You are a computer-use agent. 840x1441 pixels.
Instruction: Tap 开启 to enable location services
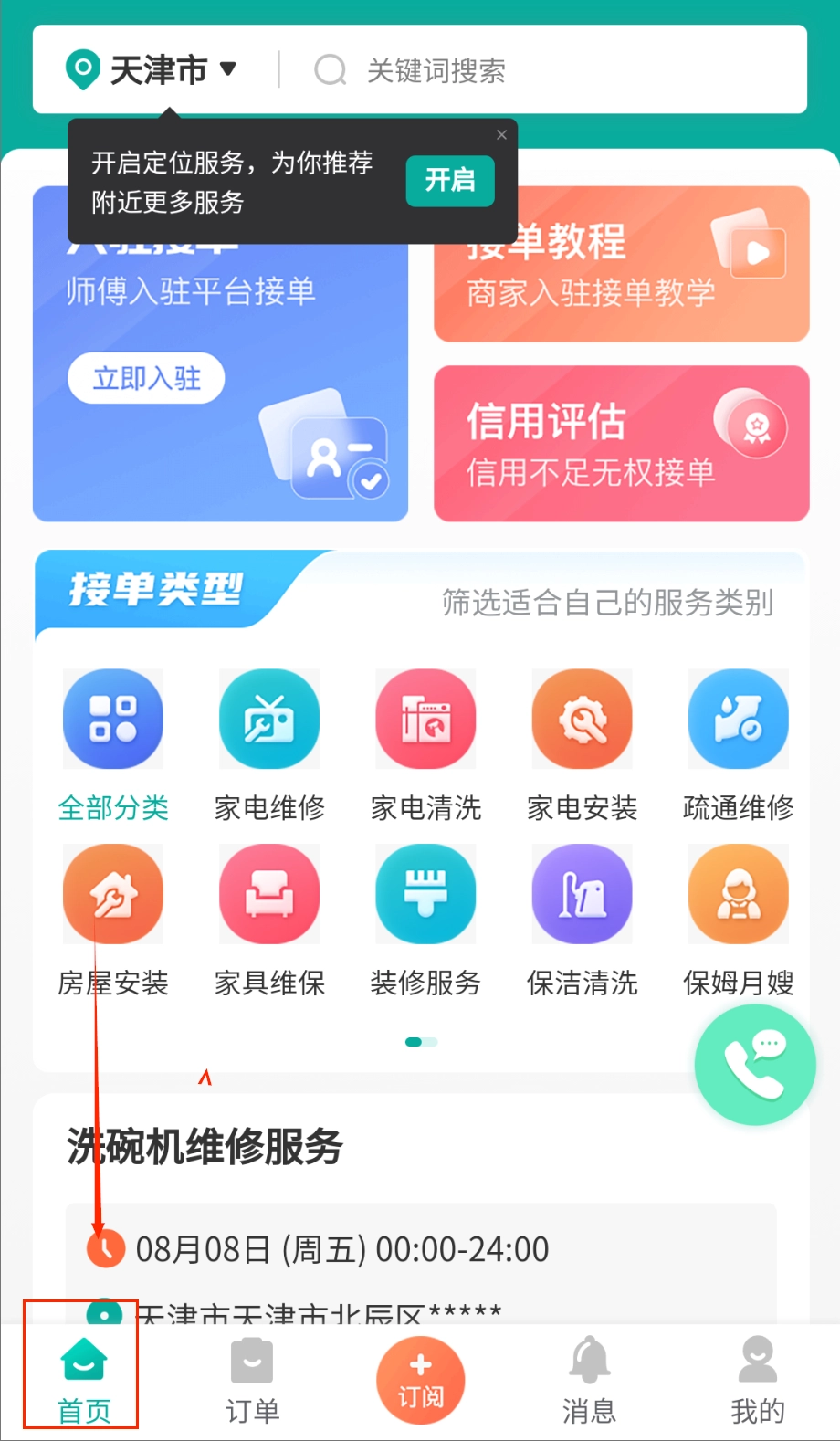(x=449, y=180)
